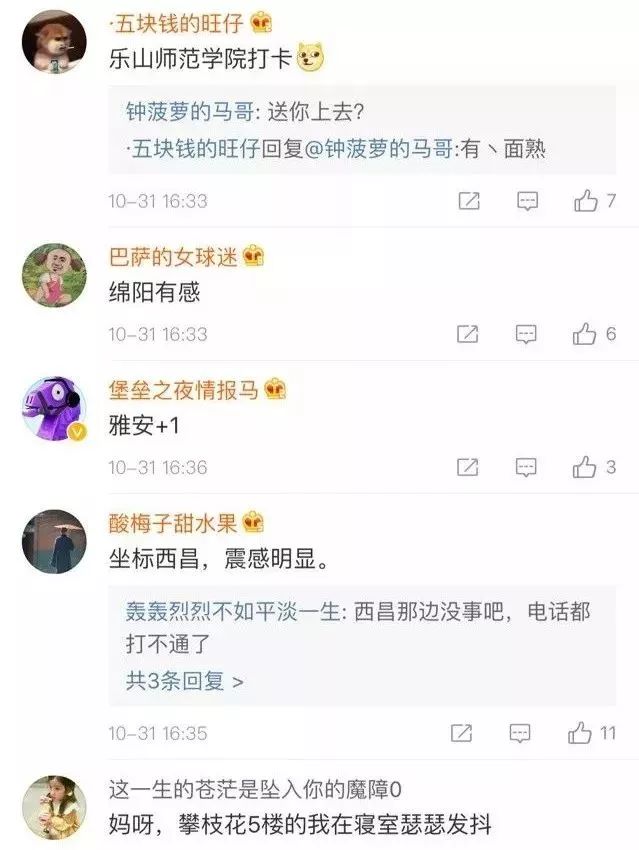Like the 雅安+1 comment
Image resolution: width=639 pixels, height=850 pixels.
[586, 467]
